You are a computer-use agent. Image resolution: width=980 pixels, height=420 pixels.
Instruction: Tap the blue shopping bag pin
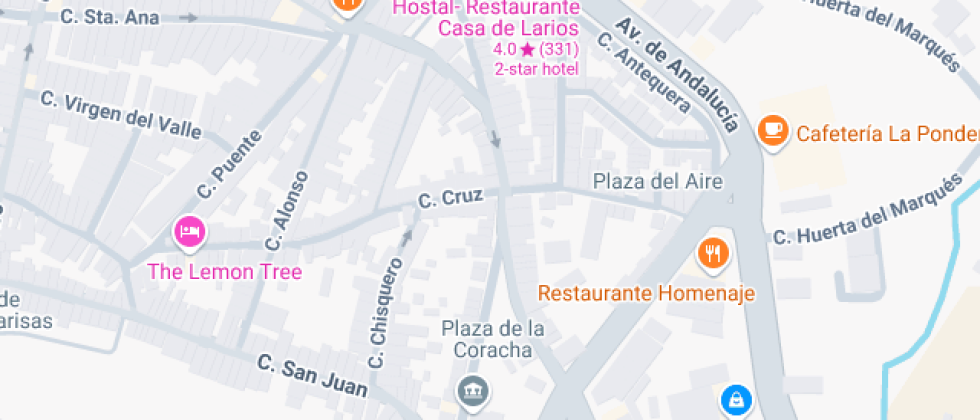(737, 401)
